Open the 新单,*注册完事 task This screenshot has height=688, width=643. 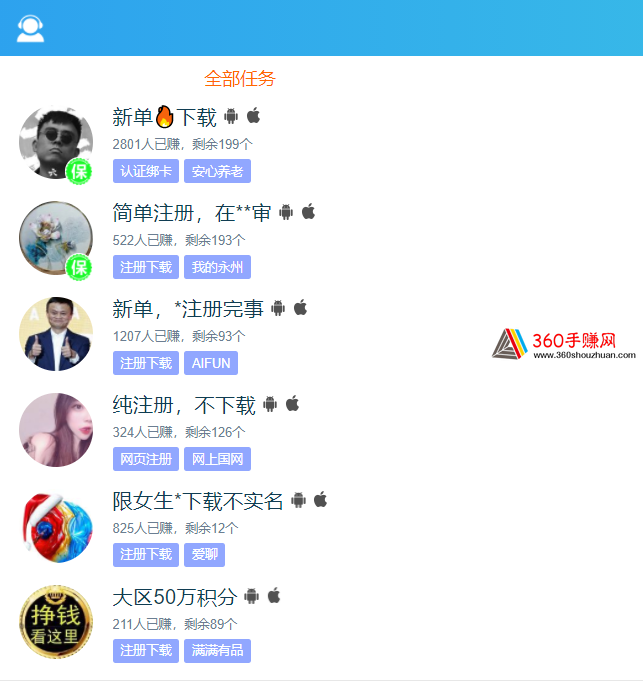[x=188, y=309]
